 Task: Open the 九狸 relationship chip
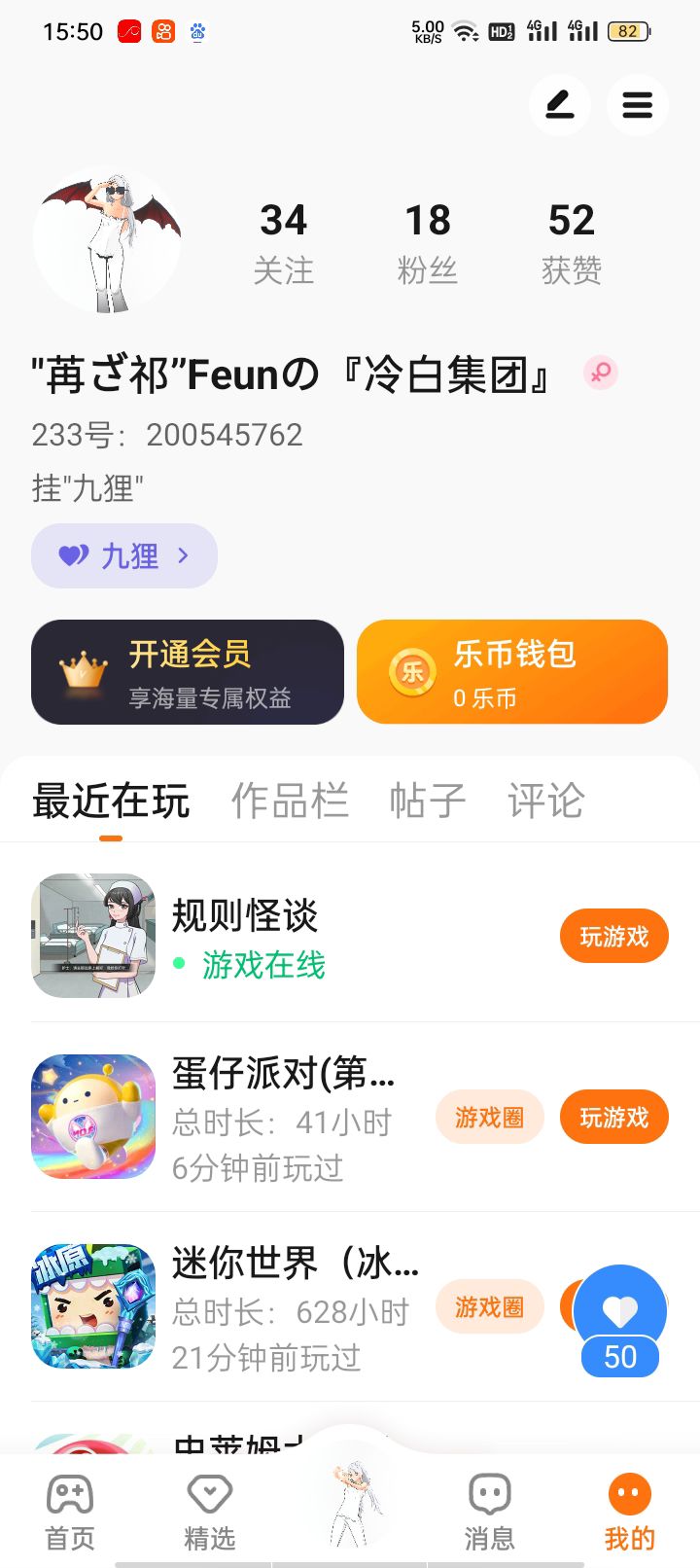tap(123, 555)
